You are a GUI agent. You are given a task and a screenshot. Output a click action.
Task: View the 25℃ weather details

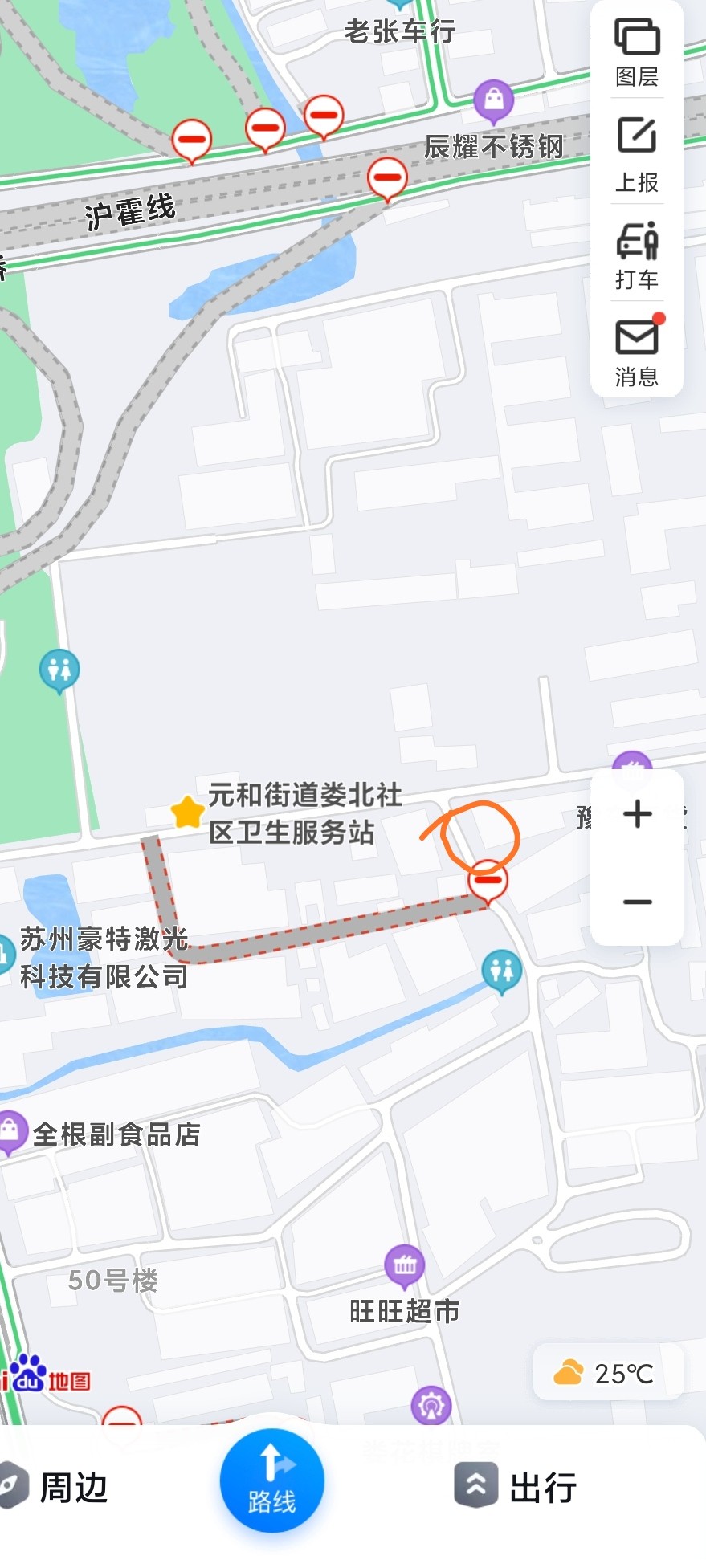pos(608,1373)
